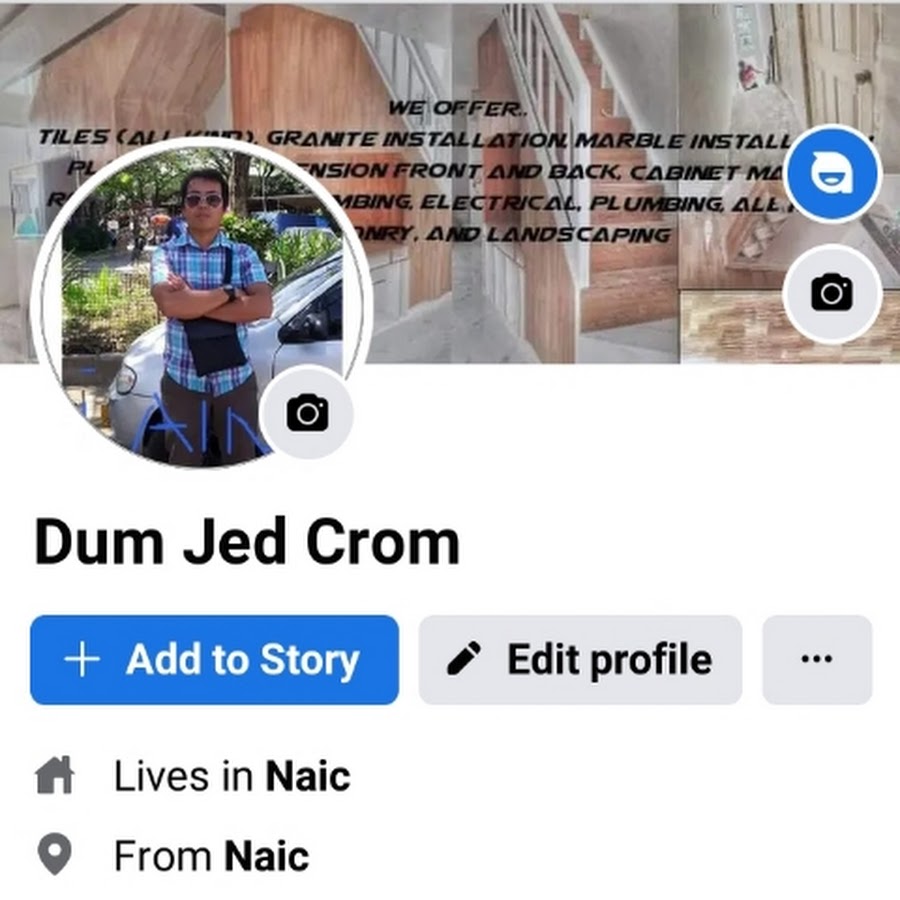Change profile picture via camera icon

307,412
